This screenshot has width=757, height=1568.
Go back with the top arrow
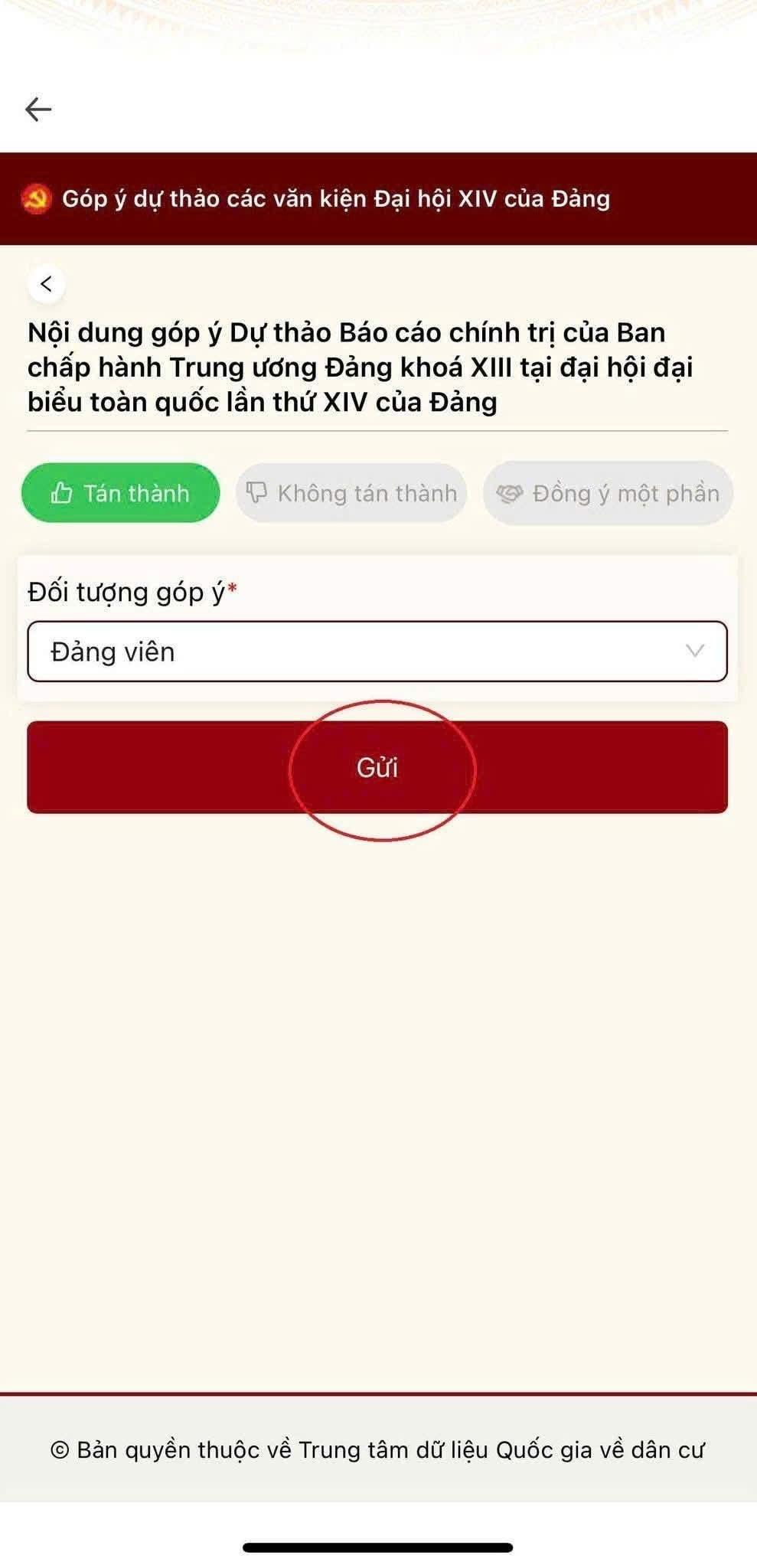38,109
